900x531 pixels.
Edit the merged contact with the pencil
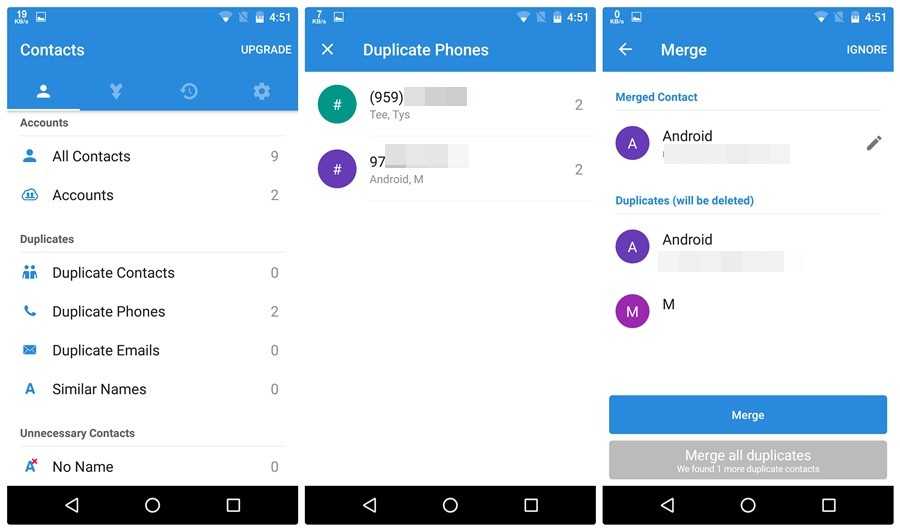pyautogui.click(x=874, y=143)
